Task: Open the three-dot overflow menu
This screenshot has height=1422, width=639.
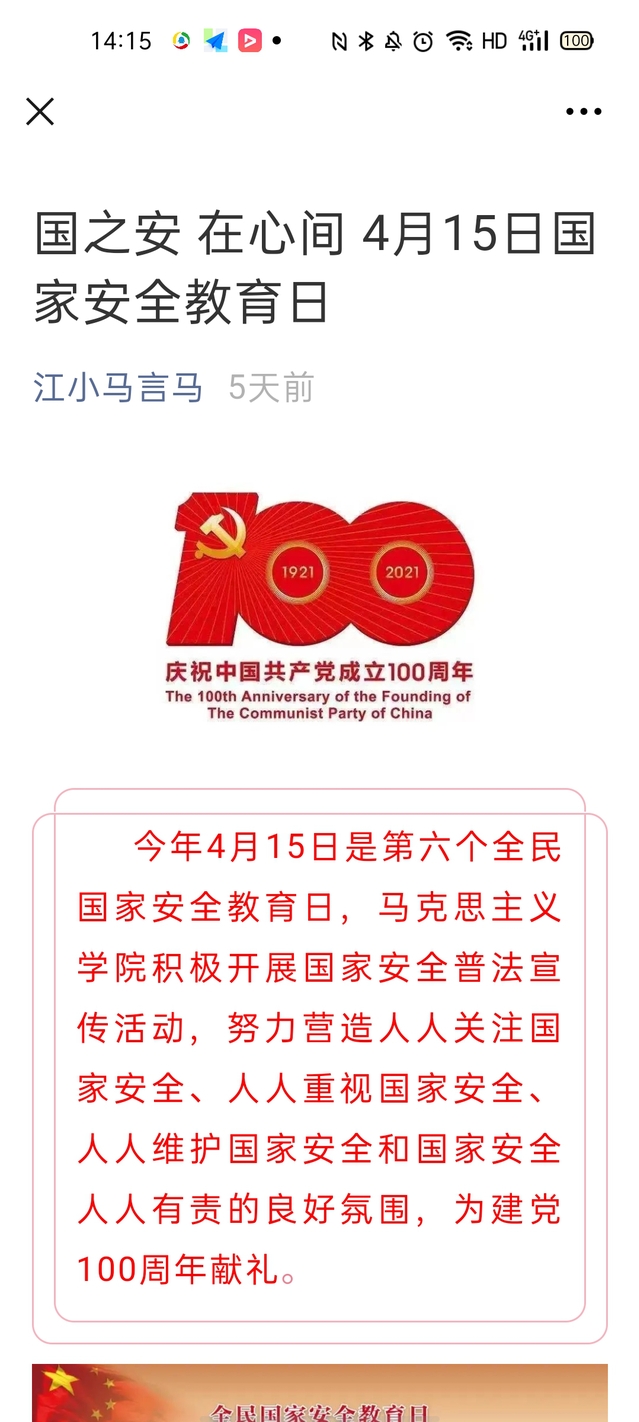Action: point(583,112)
